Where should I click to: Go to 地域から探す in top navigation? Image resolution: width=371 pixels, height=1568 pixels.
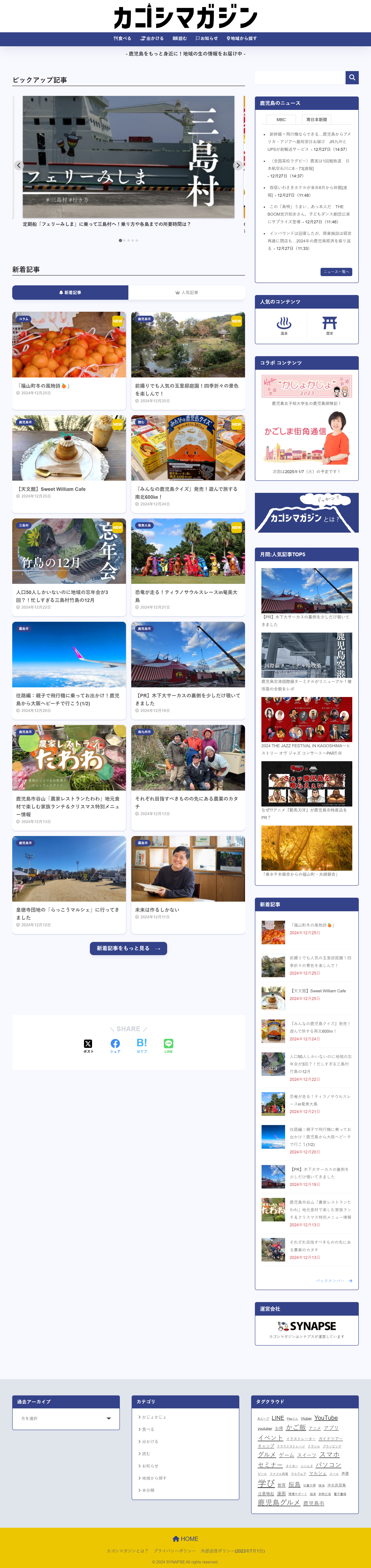242,38
